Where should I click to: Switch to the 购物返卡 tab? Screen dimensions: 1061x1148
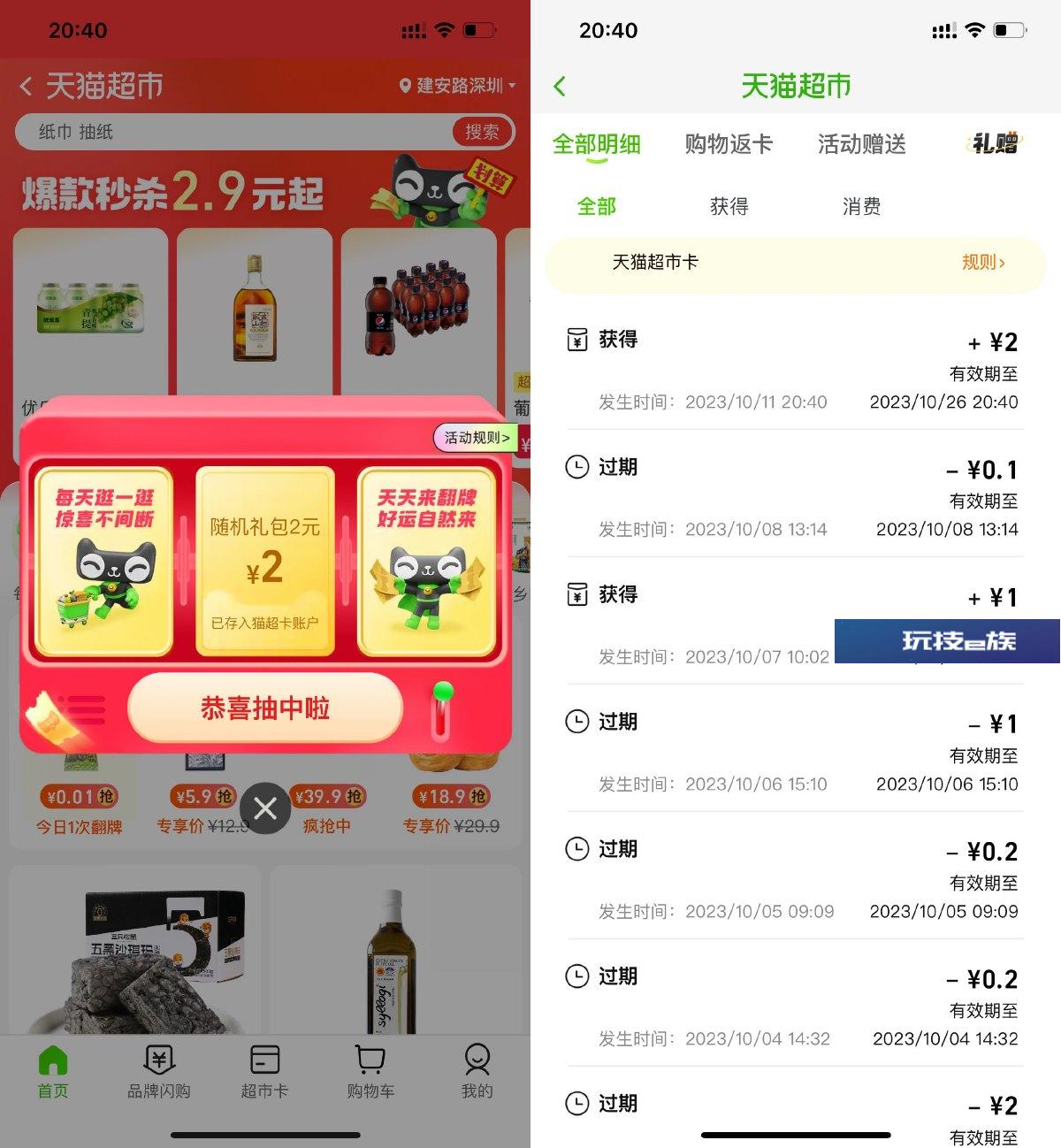(x=729, y=144)
